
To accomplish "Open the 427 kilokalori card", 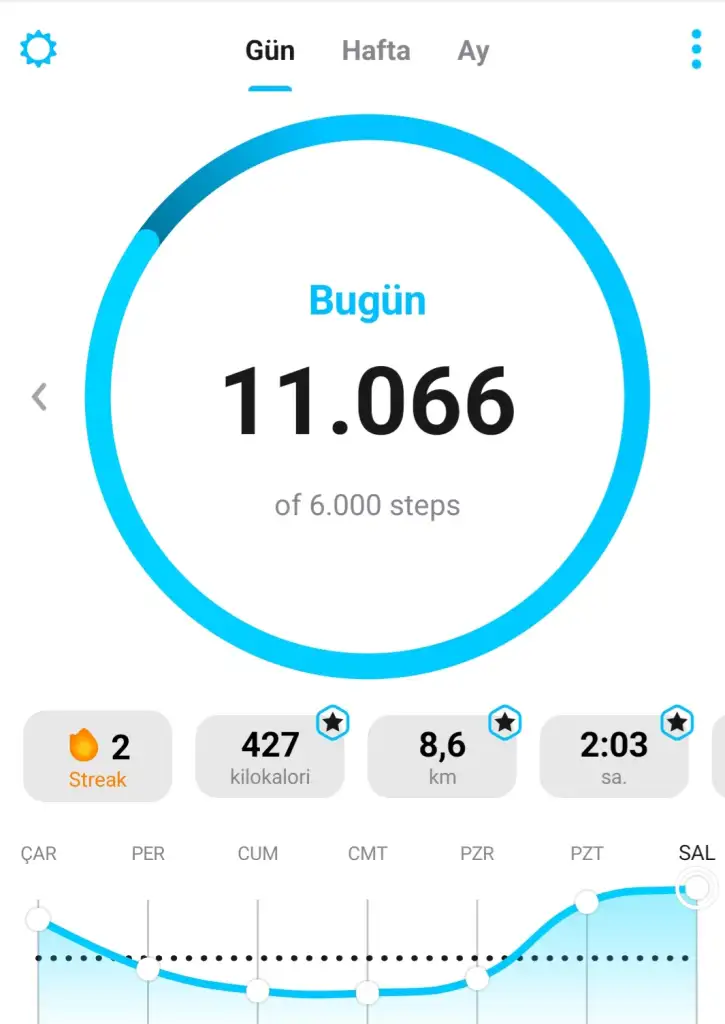I will pyautogui.click(x=270, y=756).
